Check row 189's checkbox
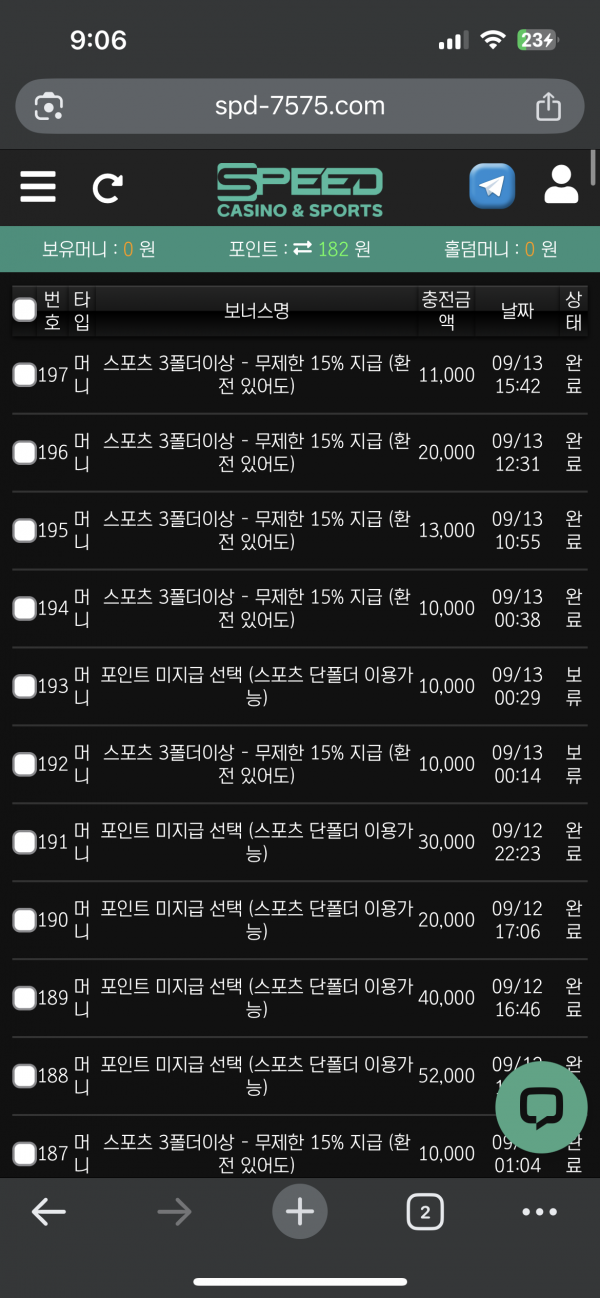 pyautogui.click(x=25, y=998)
